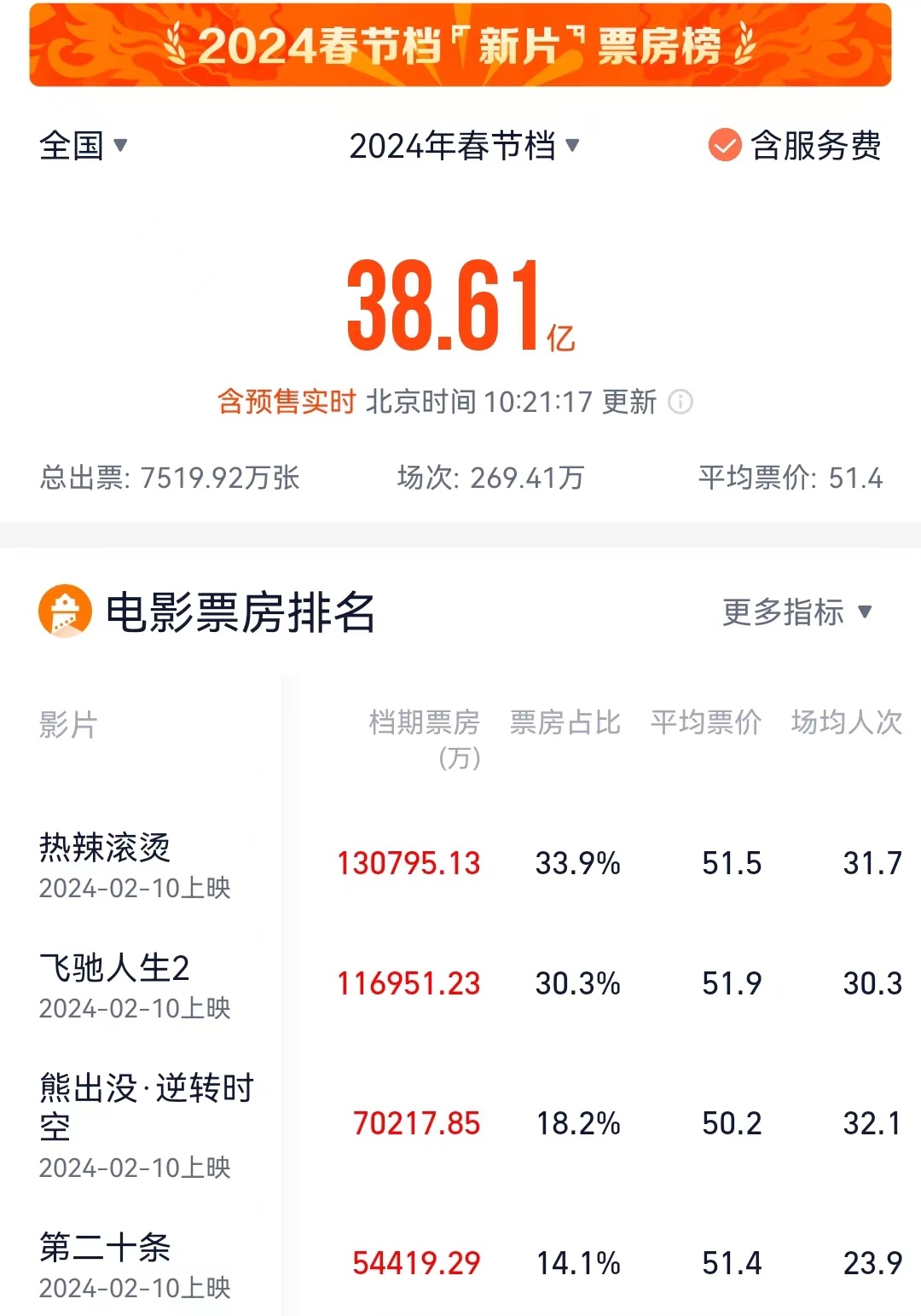Expand the 更多指标 dropdown

796,612
